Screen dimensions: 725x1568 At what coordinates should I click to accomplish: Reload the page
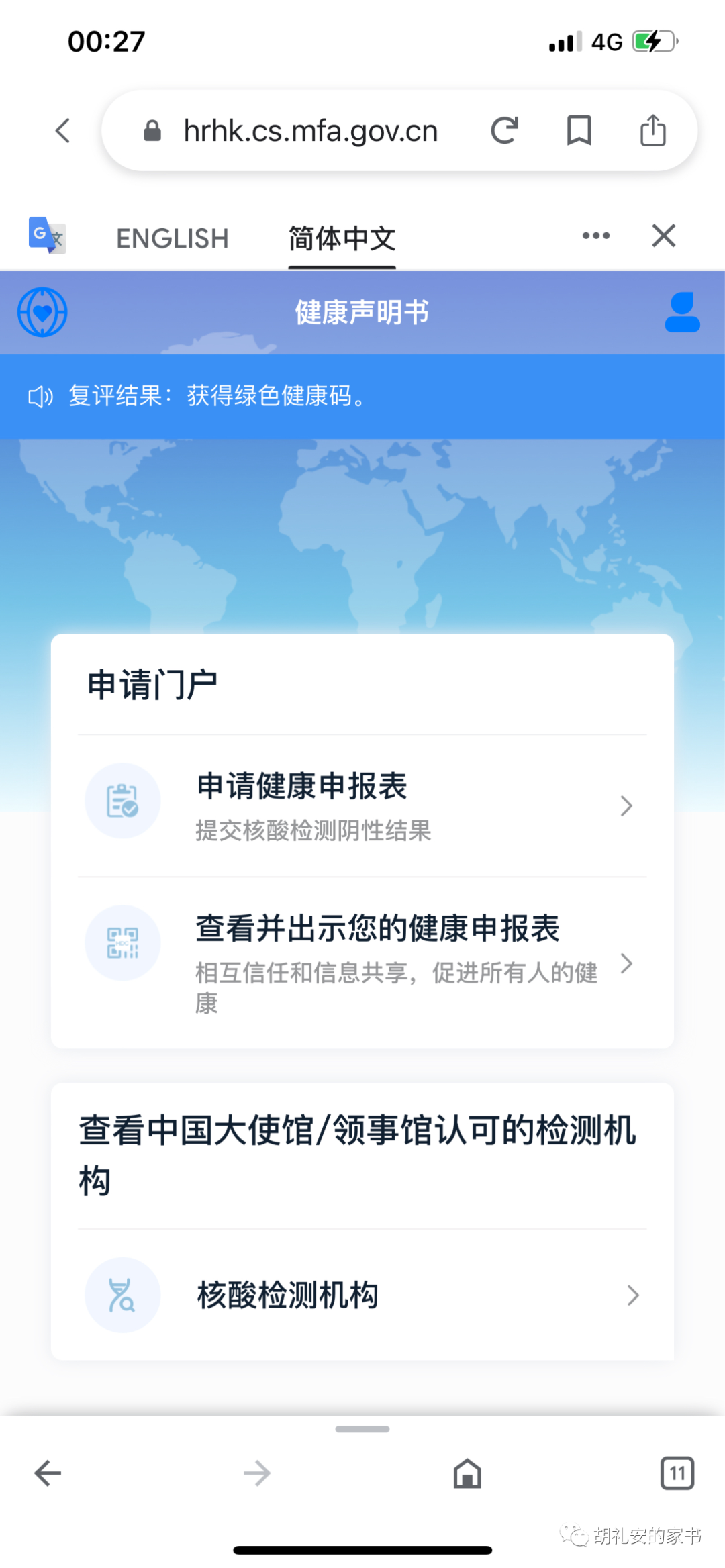pyautogui.click(x=504, y=130)
